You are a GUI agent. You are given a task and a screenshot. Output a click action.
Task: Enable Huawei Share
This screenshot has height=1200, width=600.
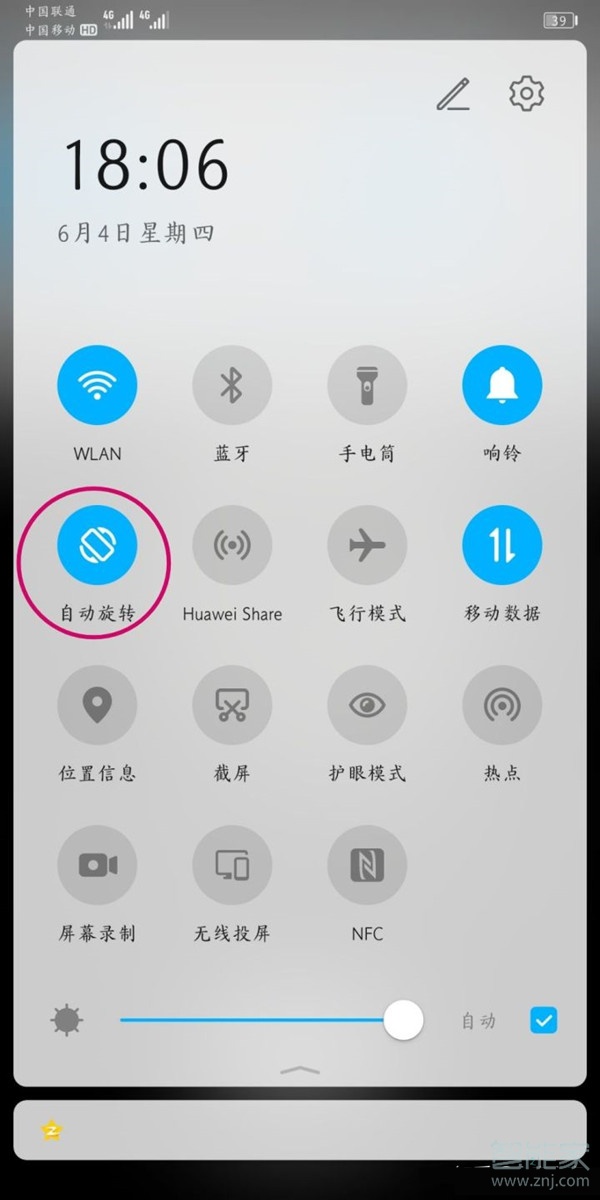click(232, 545)
